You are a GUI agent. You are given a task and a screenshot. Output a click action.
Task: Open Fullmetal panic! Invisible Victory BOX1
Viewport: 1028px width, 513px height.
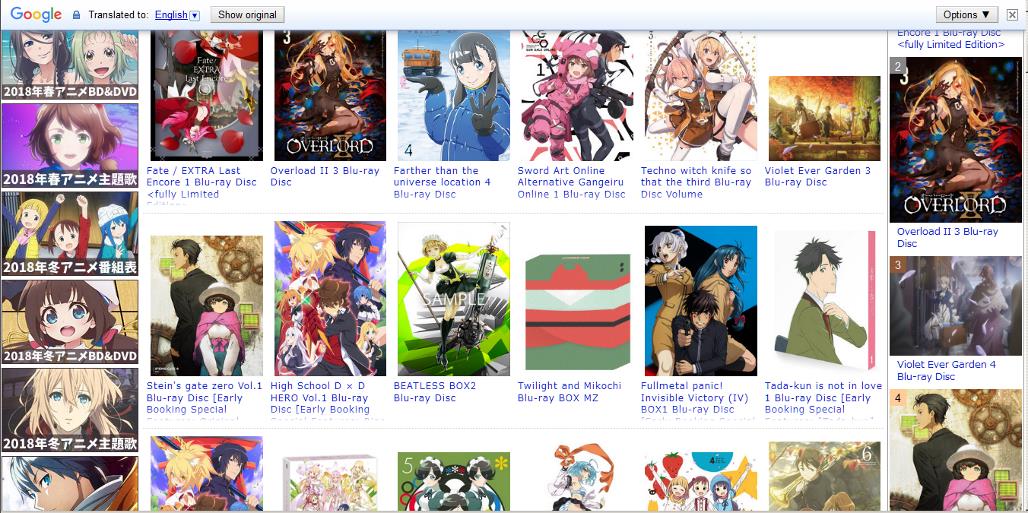[696, 397]
